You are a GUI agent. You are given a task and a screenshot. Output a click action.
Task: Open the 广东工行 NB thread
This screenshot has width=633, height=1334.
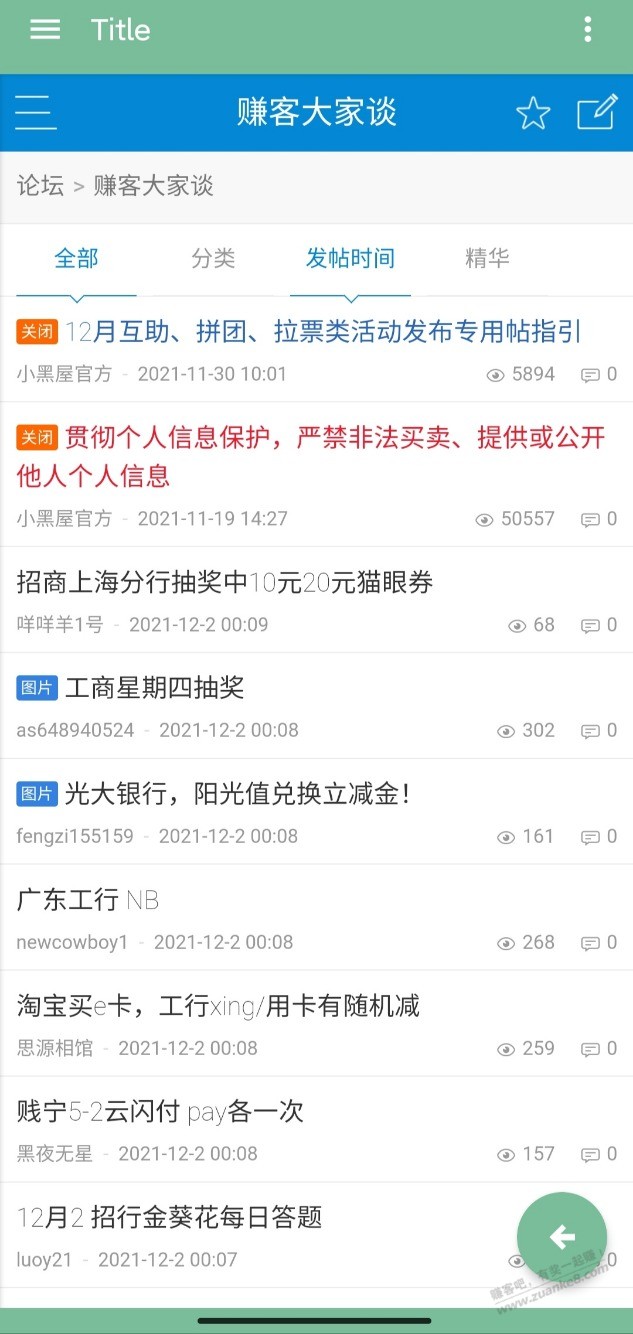click(x=88, y=900)
